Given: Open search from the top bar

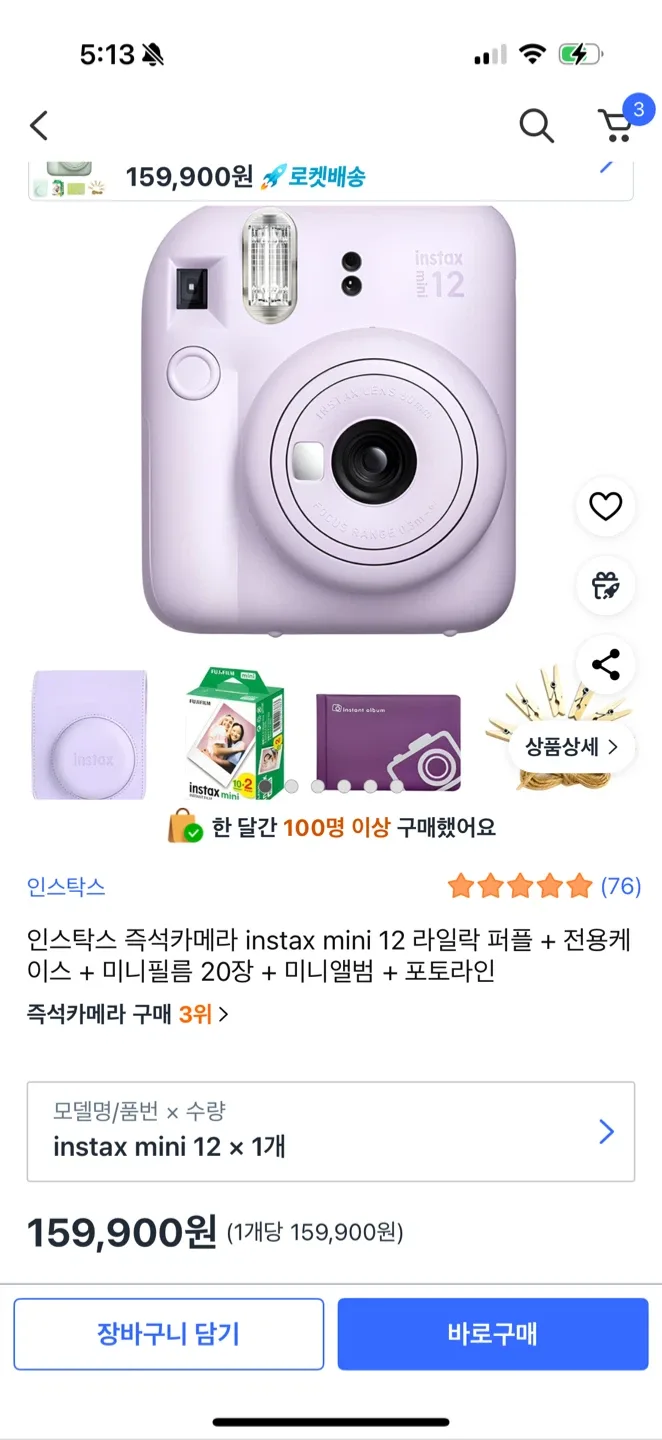Looking at the screenshot, I should click(x=536, y=126).
